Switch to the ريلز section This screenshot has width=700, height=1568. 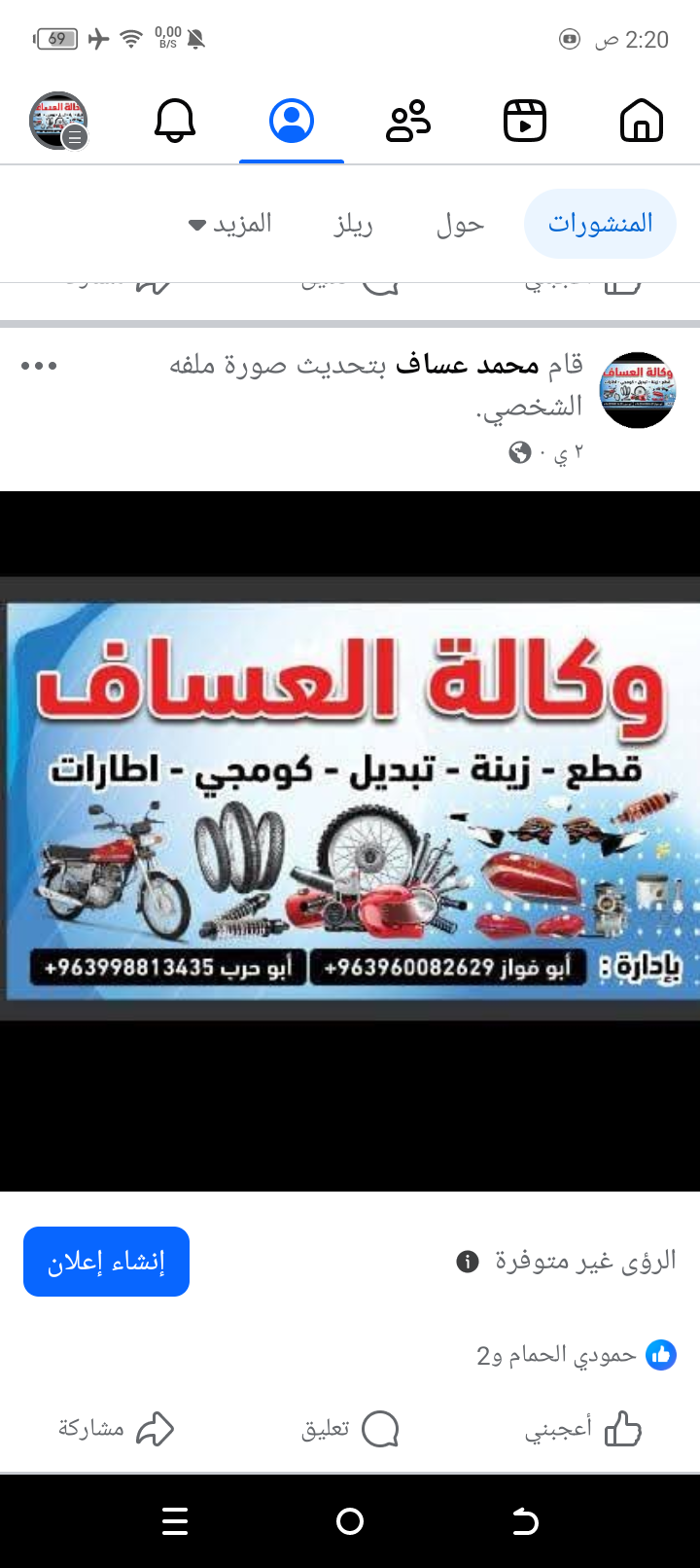(x=353, y=225)
